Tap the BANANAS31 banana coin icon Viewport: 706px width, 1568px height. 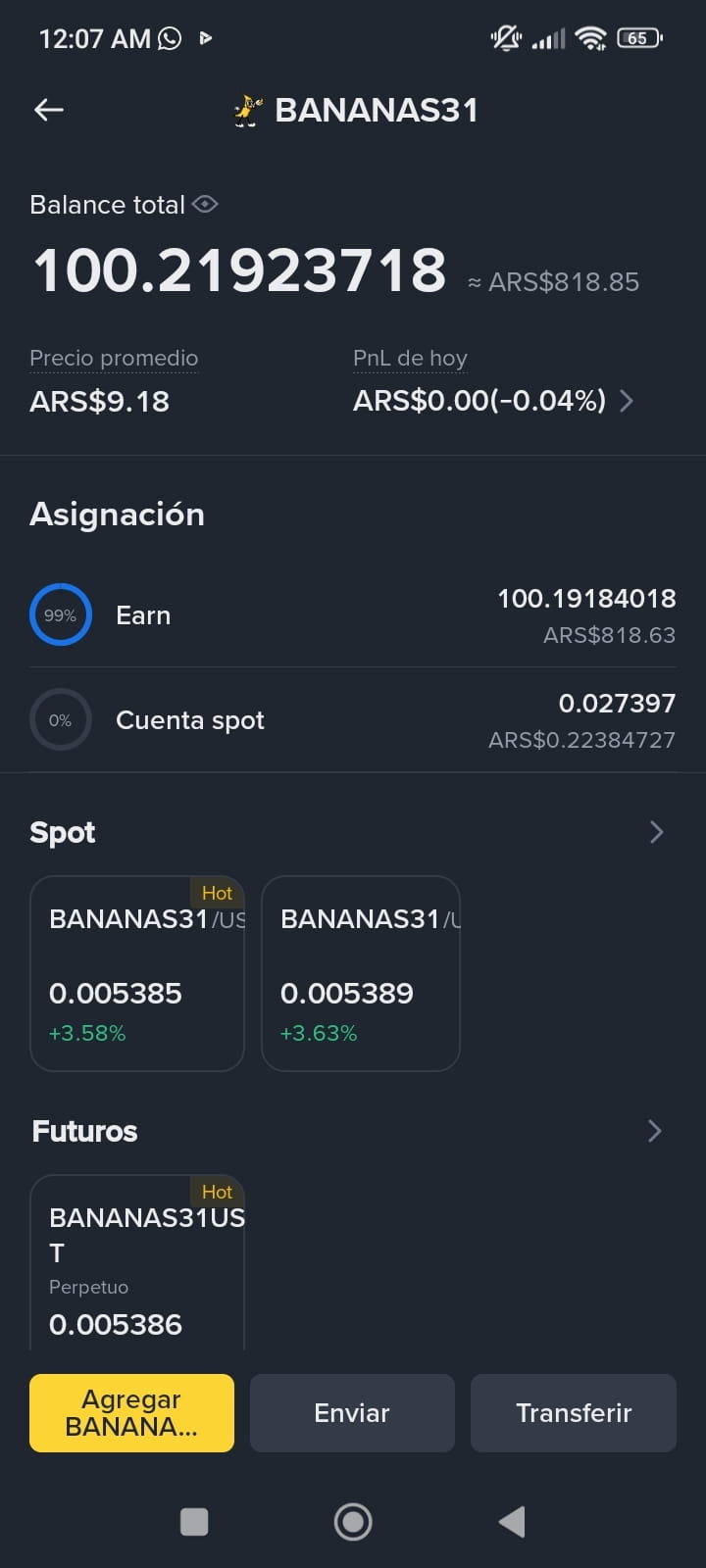pyautogui.click(x=245, y=109)
